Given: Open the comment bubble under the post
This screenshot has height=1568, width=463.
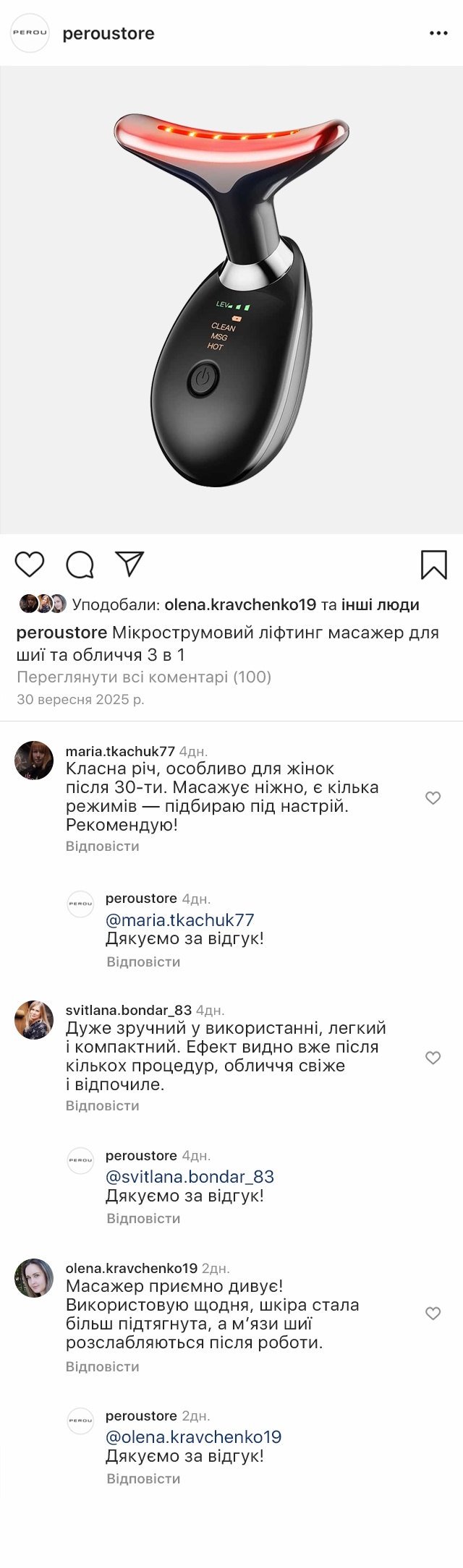Looking at the screenshot, I should click(80, 565).
